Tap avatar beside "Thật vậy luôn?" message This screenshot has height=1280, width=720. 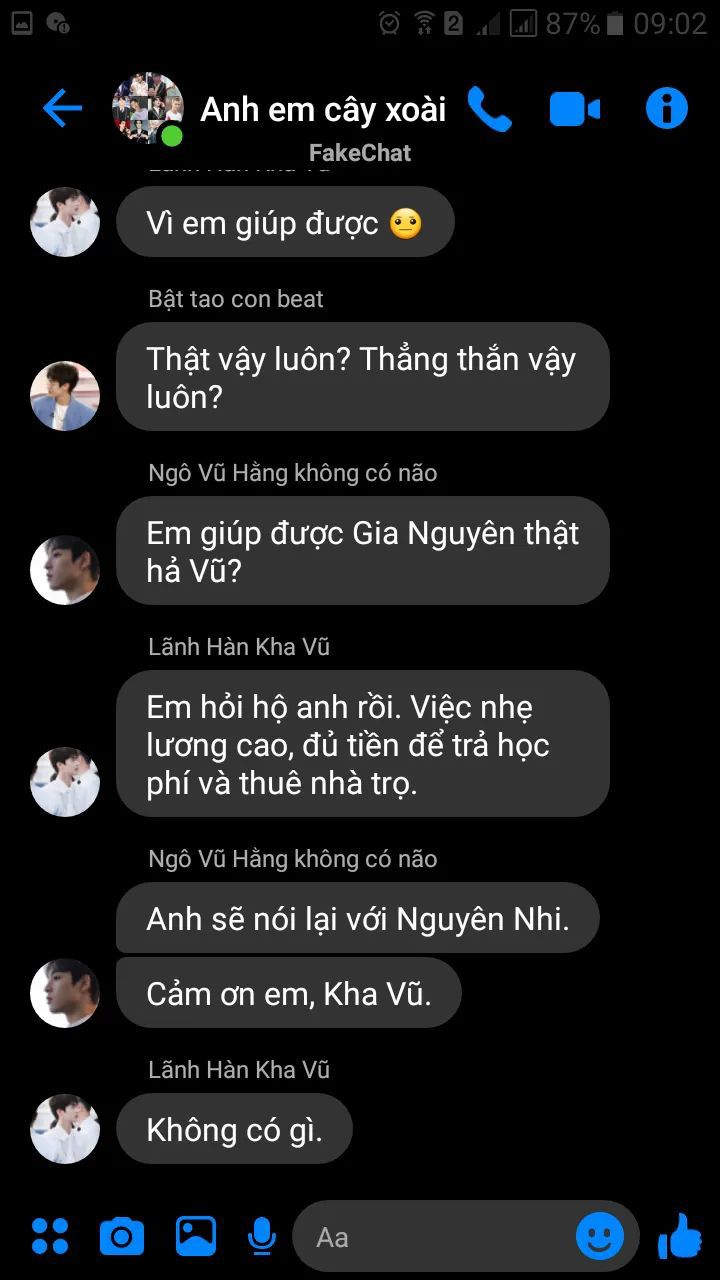pos(65,396)
